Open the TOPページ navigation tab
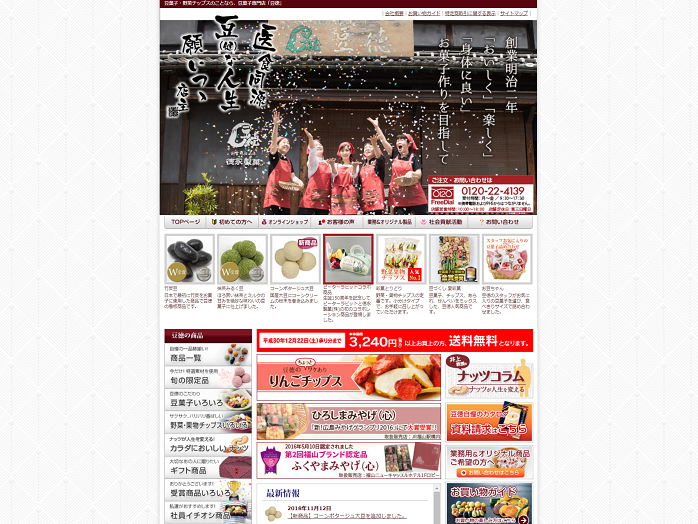The width and height of the screenshot is (698, 524). click(x=186, y=222)
